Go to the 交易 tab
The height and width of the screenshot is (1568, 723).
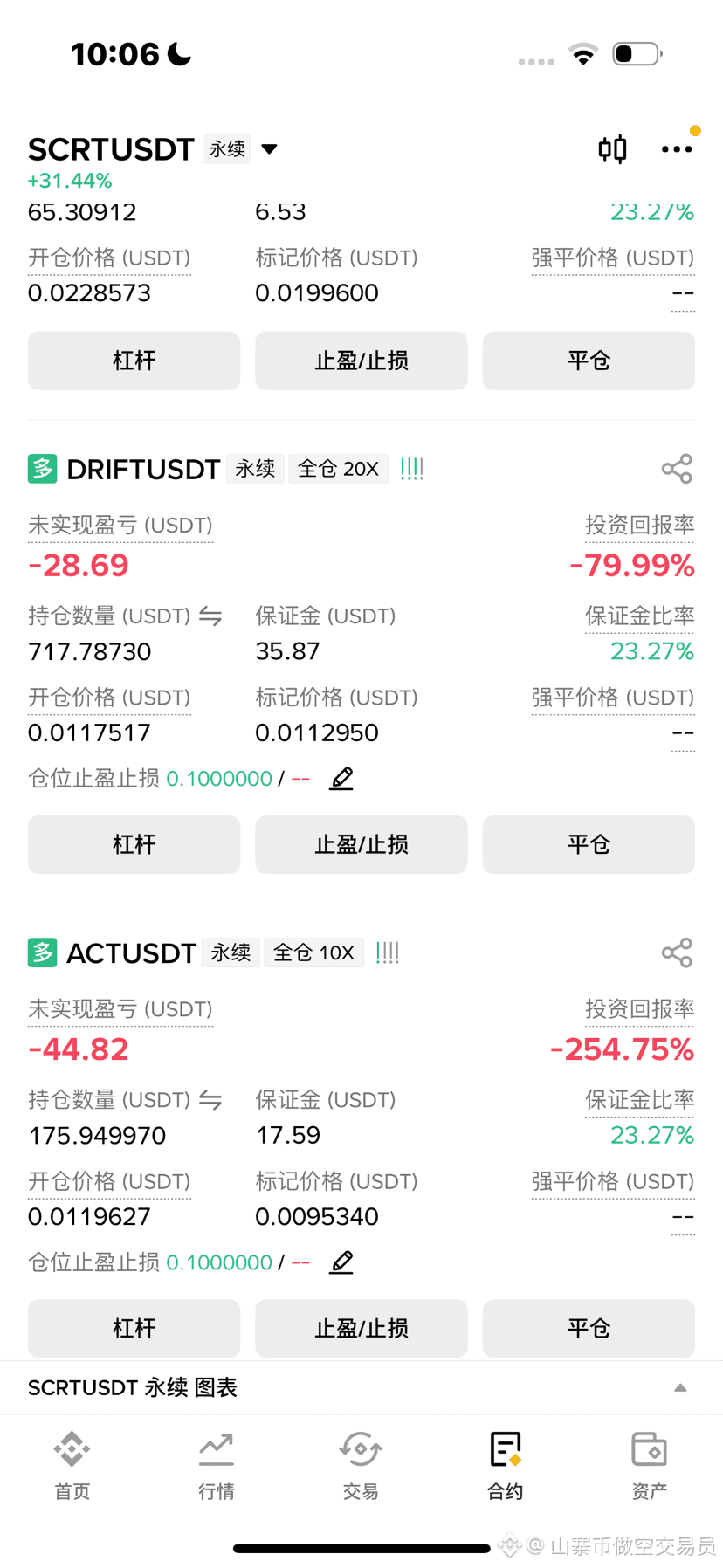coord(361,1466)
